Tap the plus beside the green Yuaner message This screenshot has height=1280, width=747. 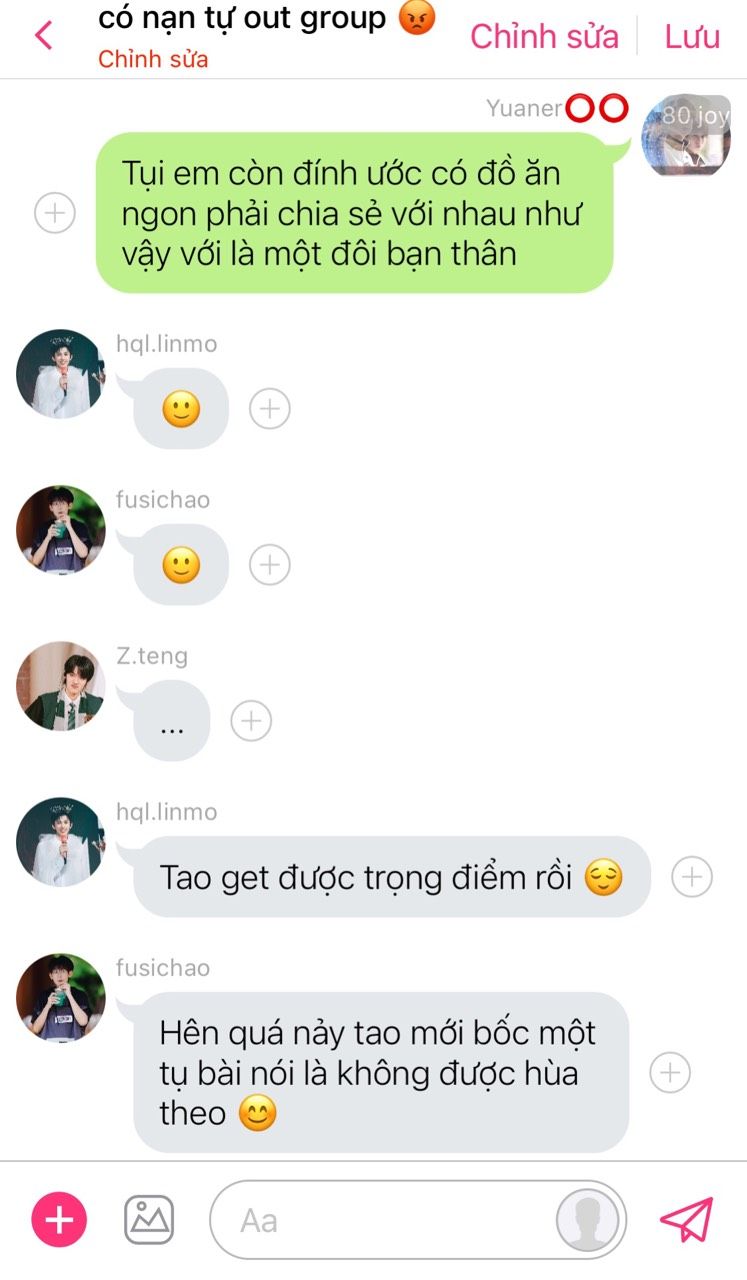click(x=55, y=213)
